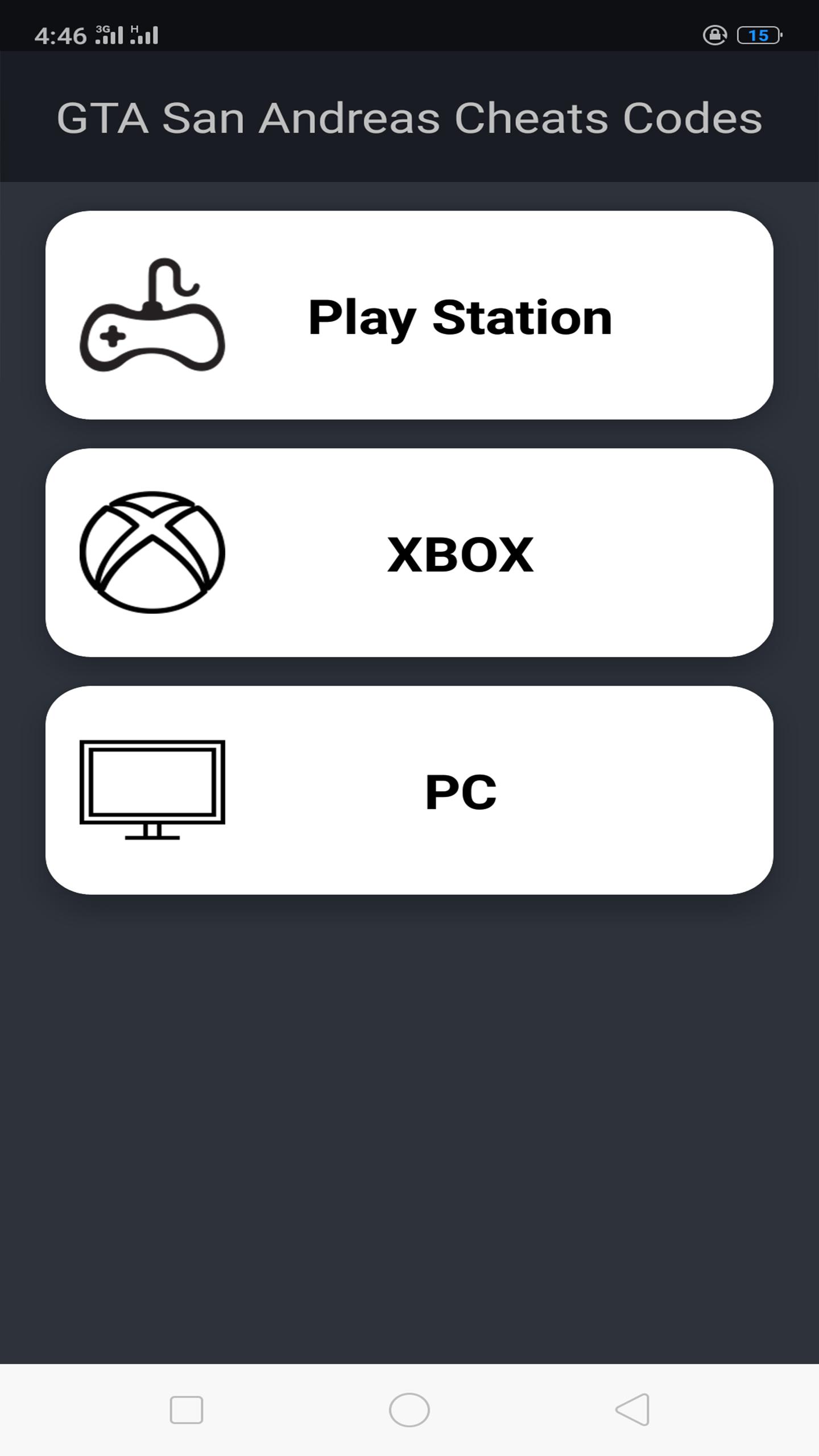The image size is (819, 1456).
Task: Go back with the system back button
Action: pos(632,1409)
